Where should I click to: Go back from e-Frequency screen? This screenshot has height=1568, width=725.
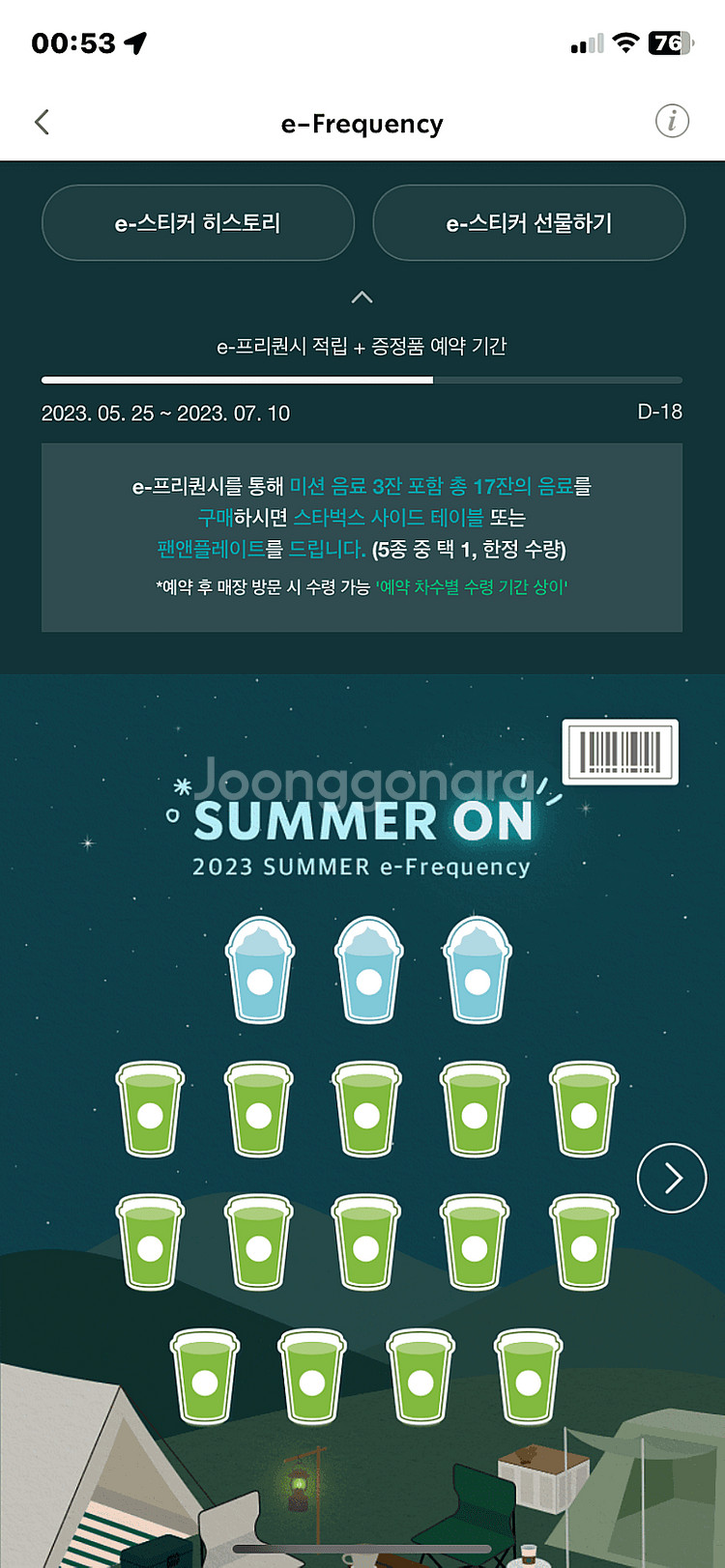coord(42,123)
